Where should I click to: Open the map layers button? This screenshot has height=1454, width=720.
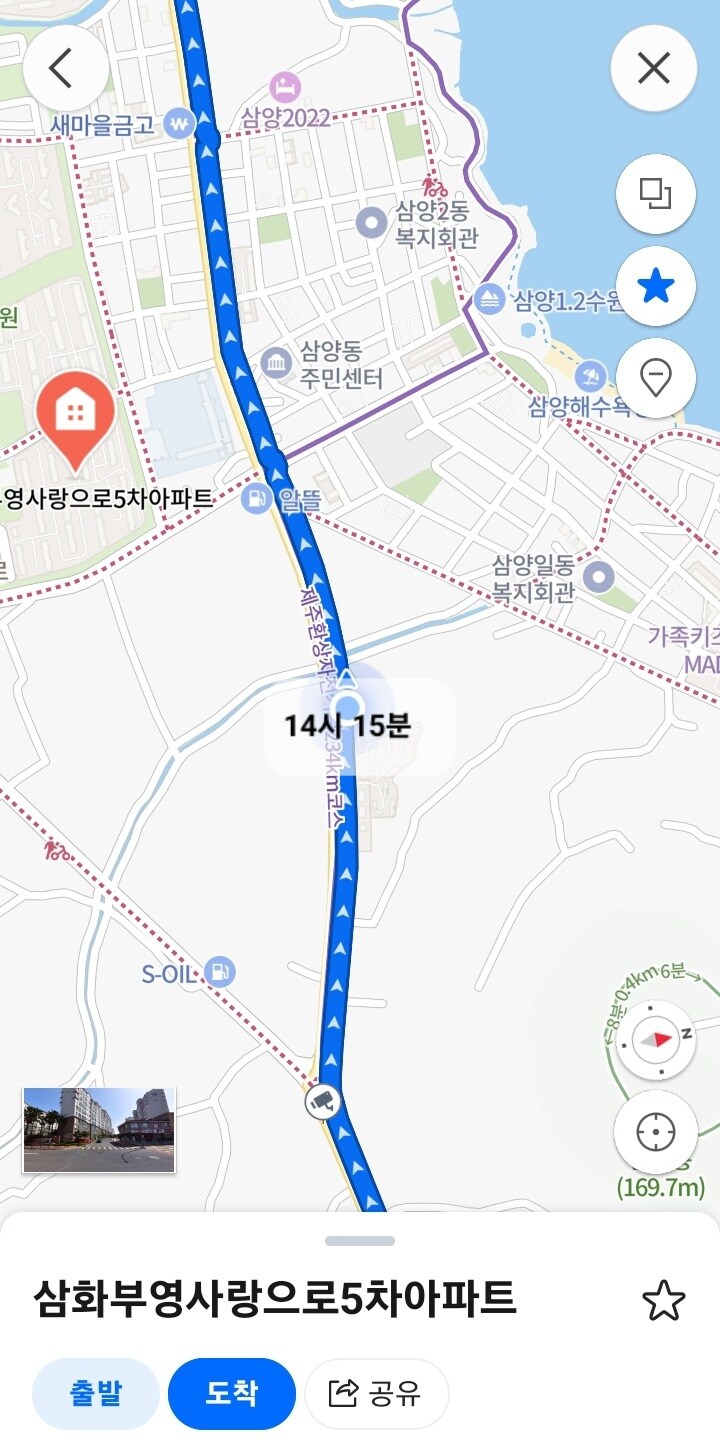[x=655, y=192]
